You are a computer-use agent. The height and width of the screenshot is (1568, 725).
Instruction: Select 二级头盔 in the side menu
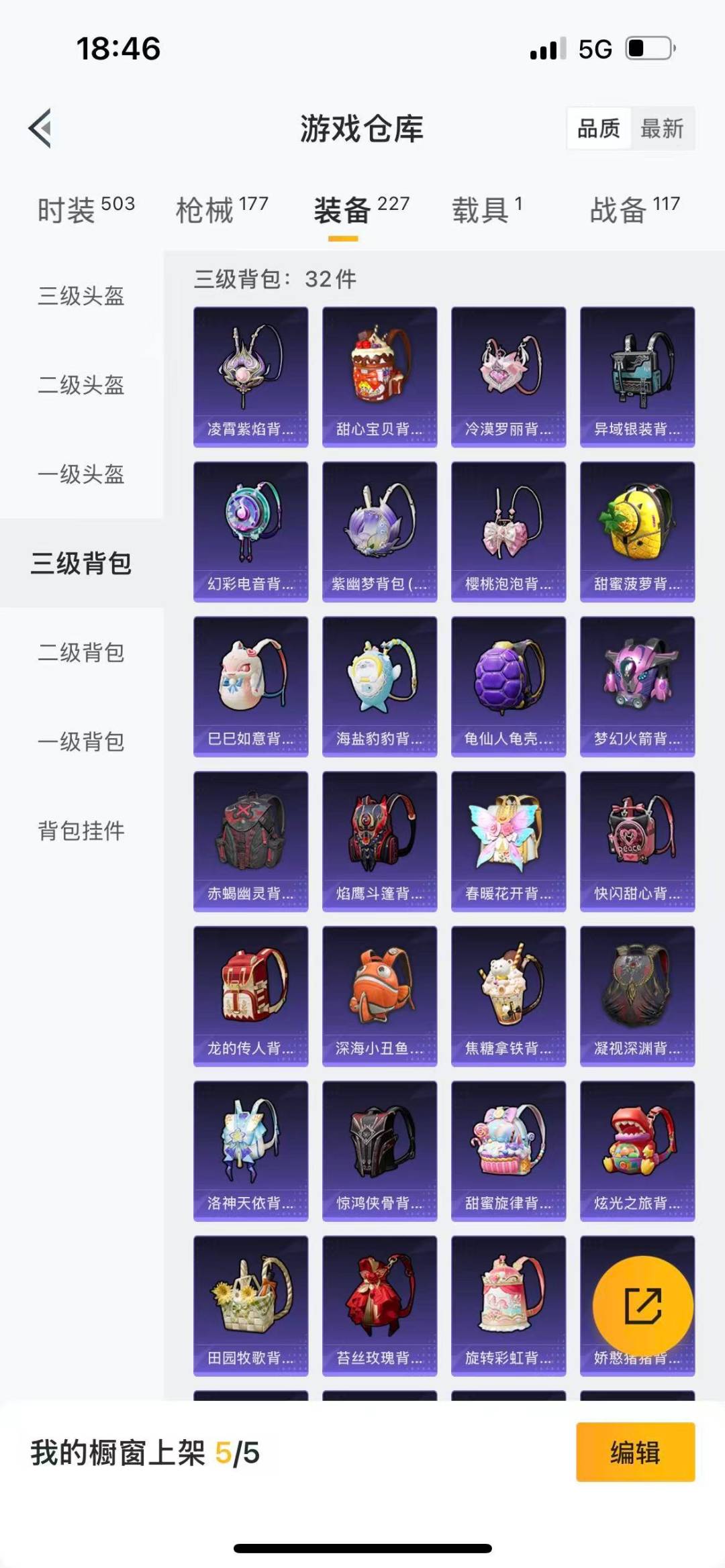point(81,385)
